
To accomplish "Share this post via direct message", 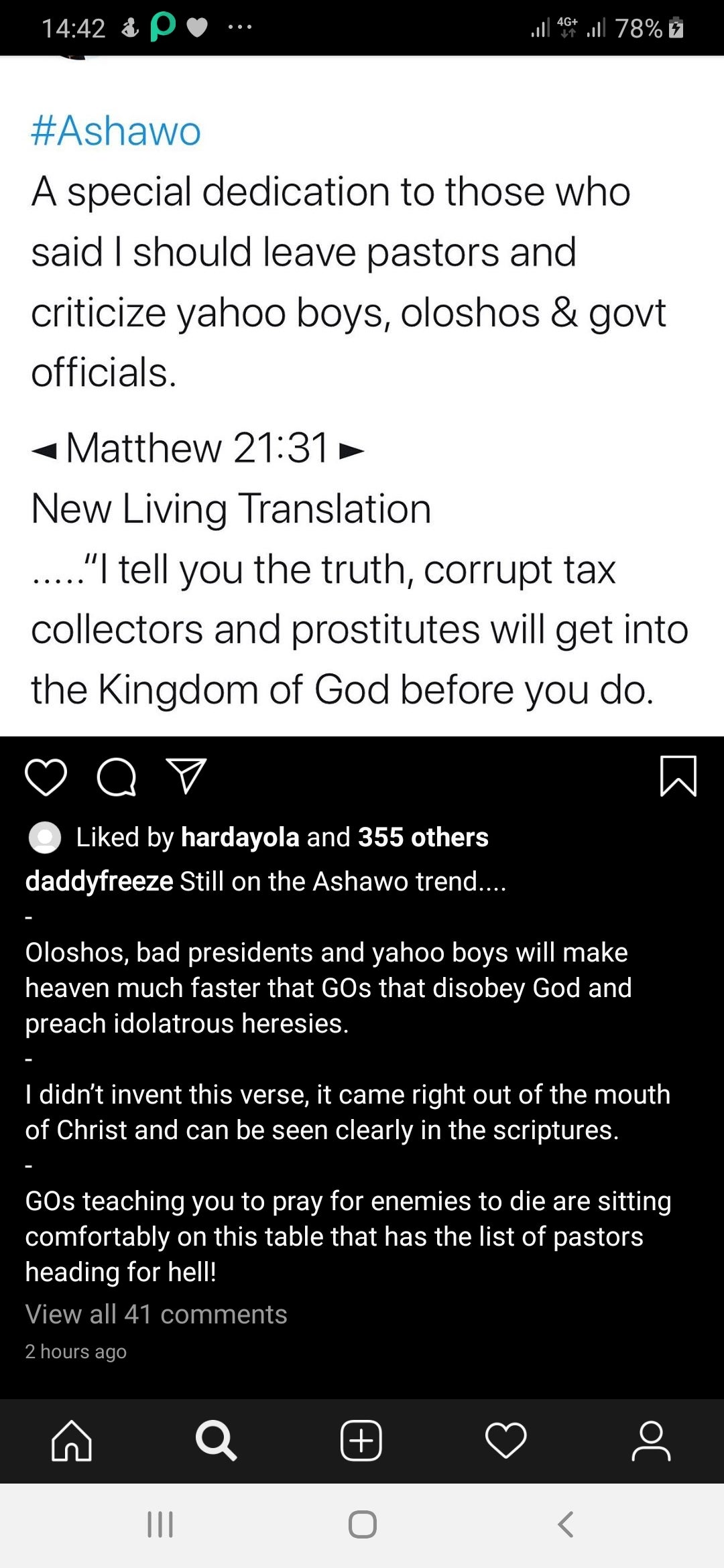I will coord(186,777).
